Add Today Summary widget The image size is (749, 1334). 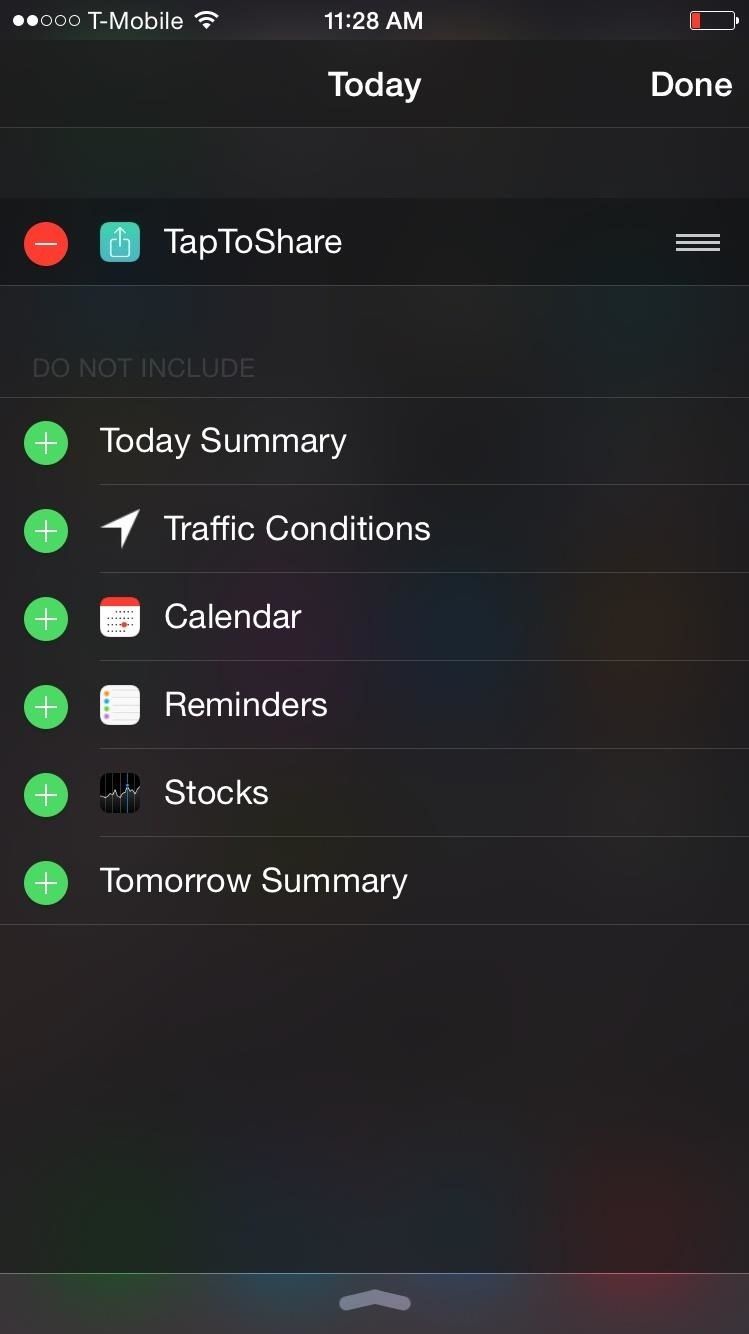pyautogui.click(x=46, y=442)
